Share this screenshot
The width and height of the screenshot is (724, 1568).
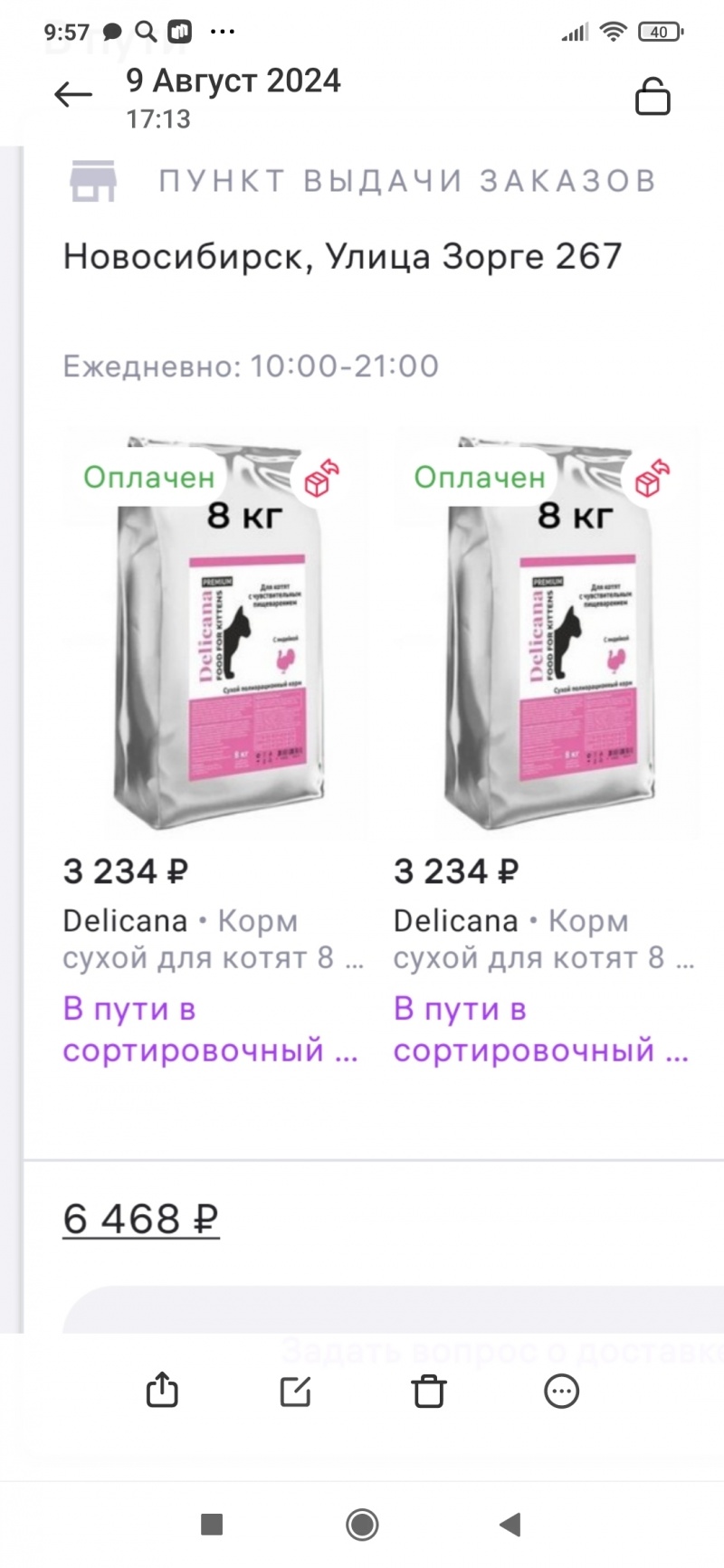point(162,1390)
